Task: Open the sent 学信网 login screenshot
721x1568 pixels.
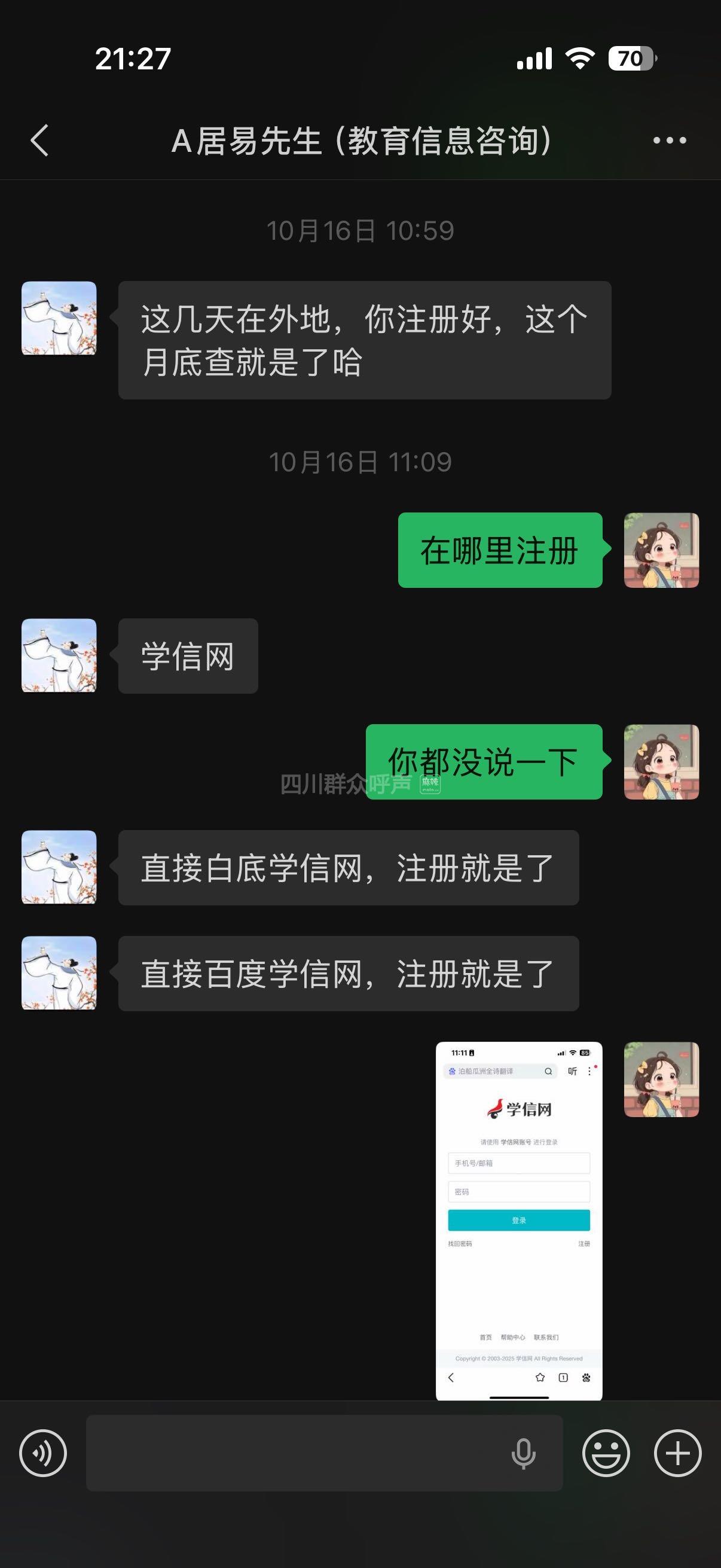Action: coord(518,1221)
